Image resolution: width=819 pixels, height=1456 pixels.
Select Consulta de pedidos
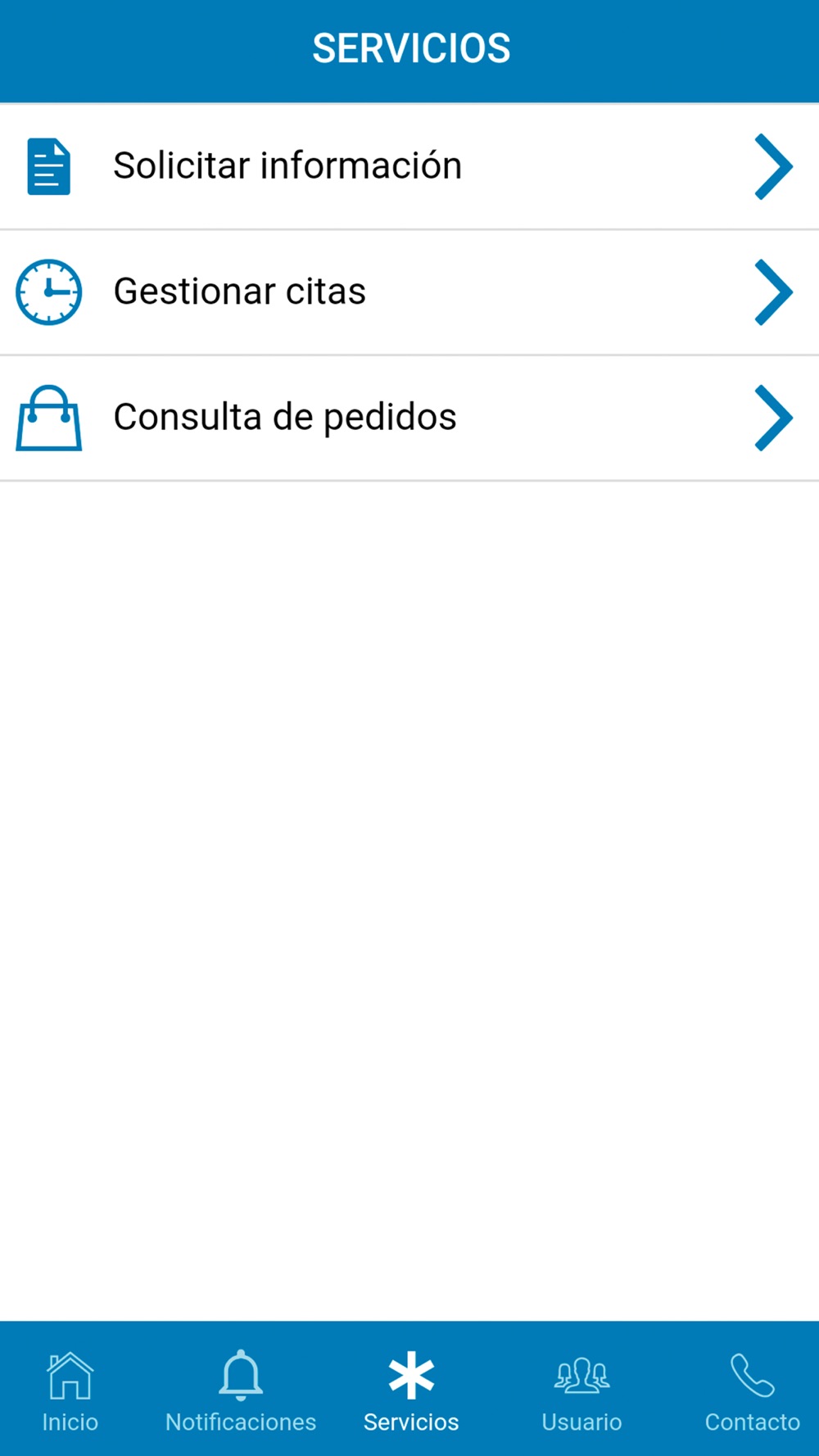[x=409, y=418]
